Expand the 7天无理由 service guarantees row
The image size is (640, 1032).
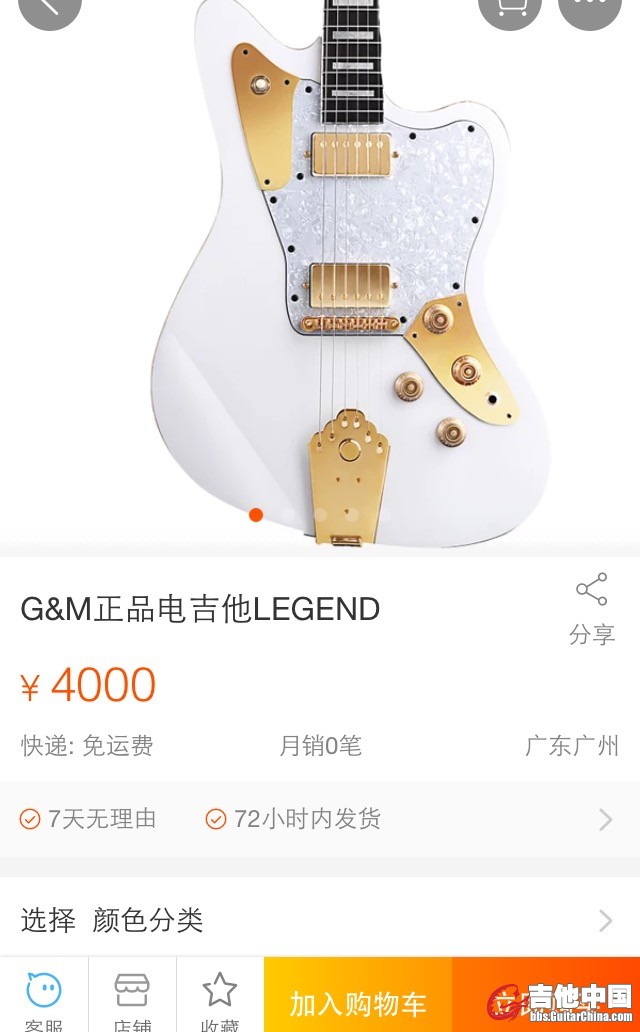tap(320, 820)
